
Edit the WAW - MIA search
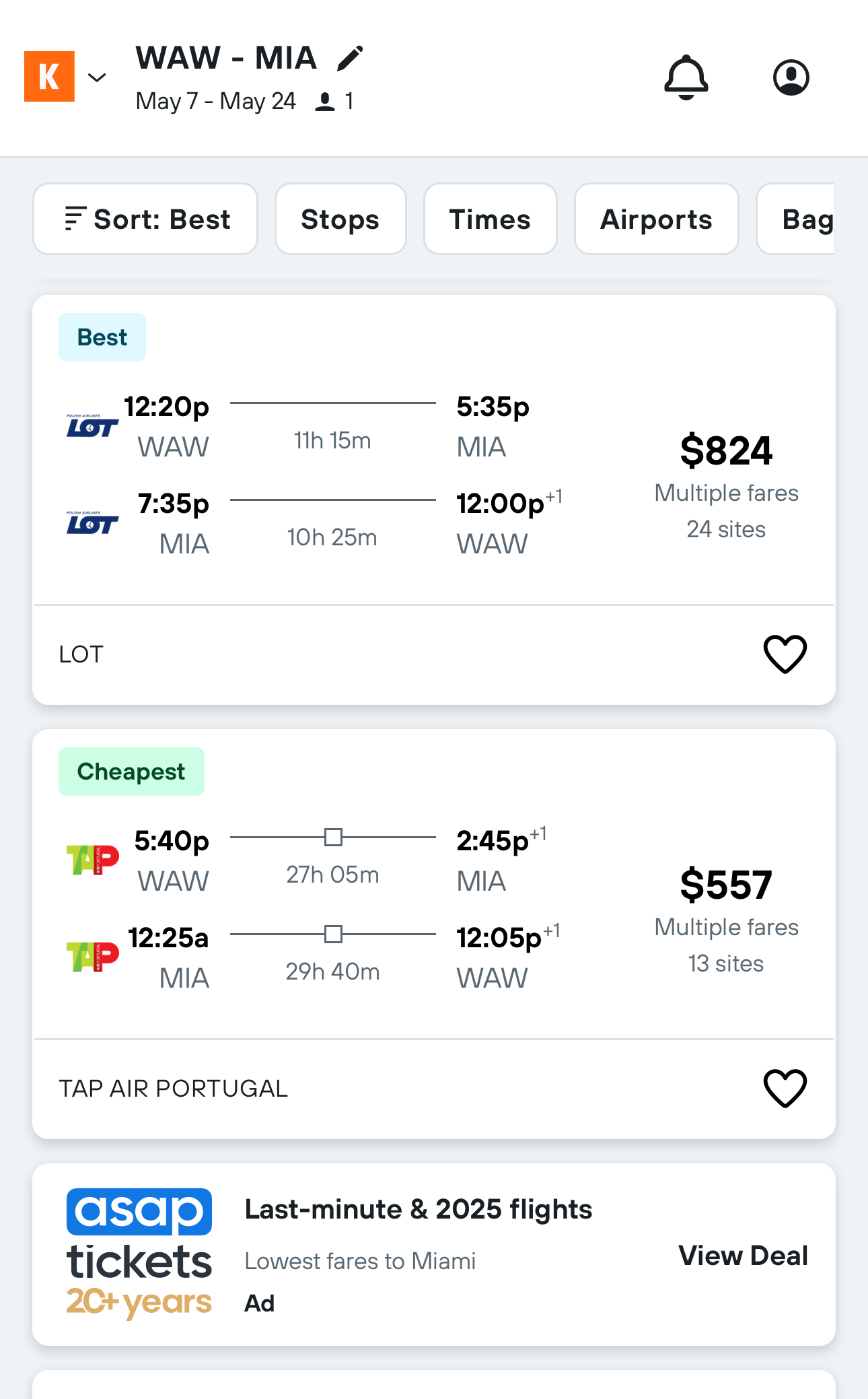click(350, 59)
